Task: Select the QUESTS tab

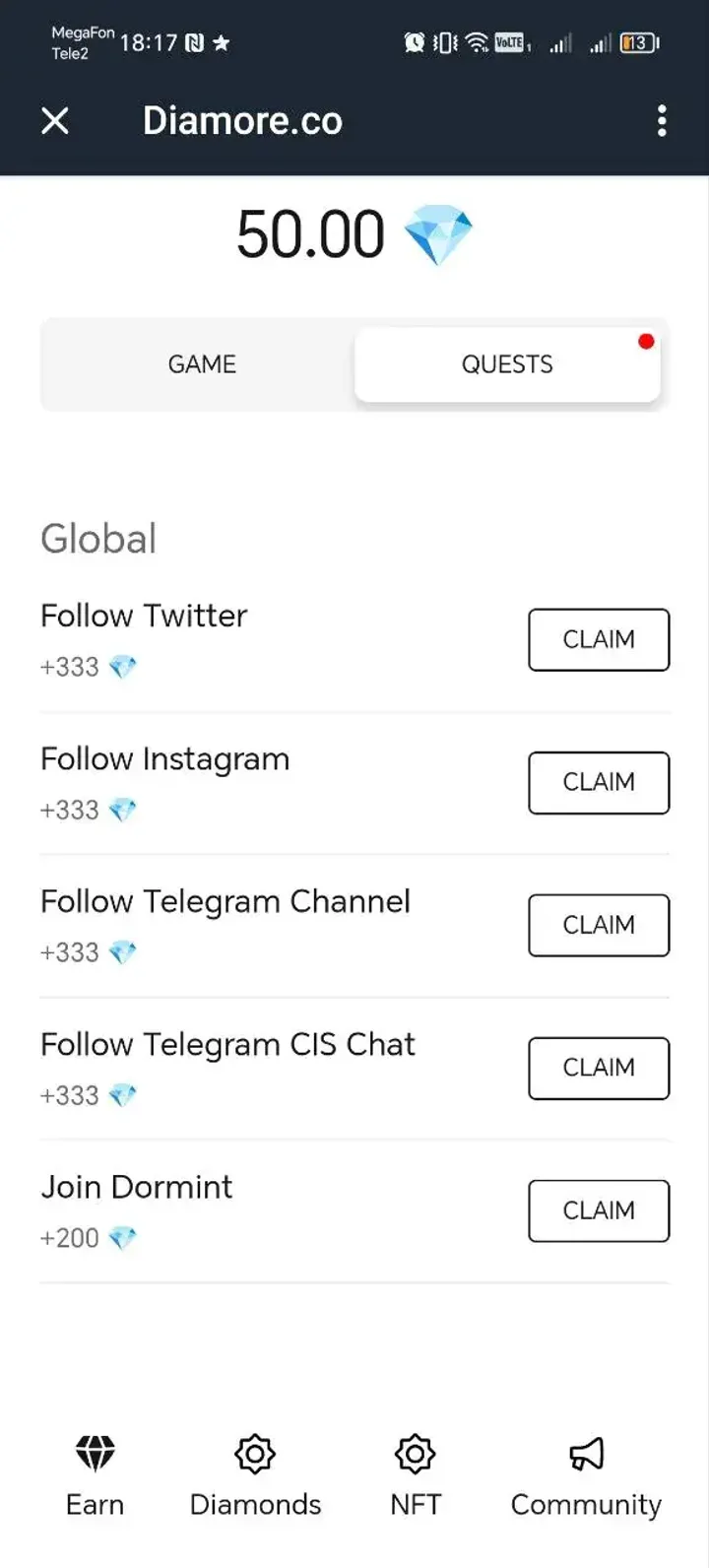Action: pos(507,363)
